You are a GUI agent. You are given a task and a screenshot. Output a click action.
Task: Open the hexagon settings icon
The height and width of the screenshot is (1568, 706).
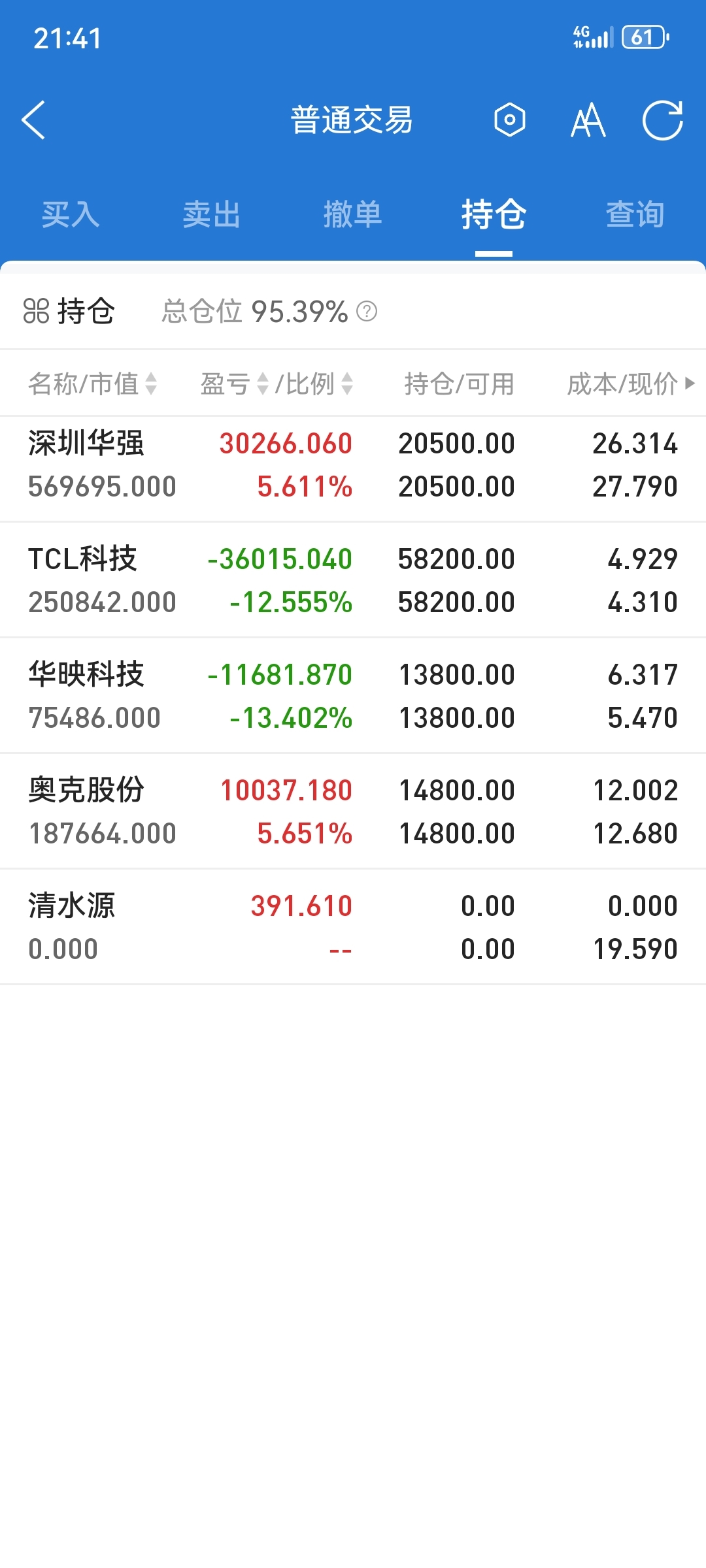509,120
